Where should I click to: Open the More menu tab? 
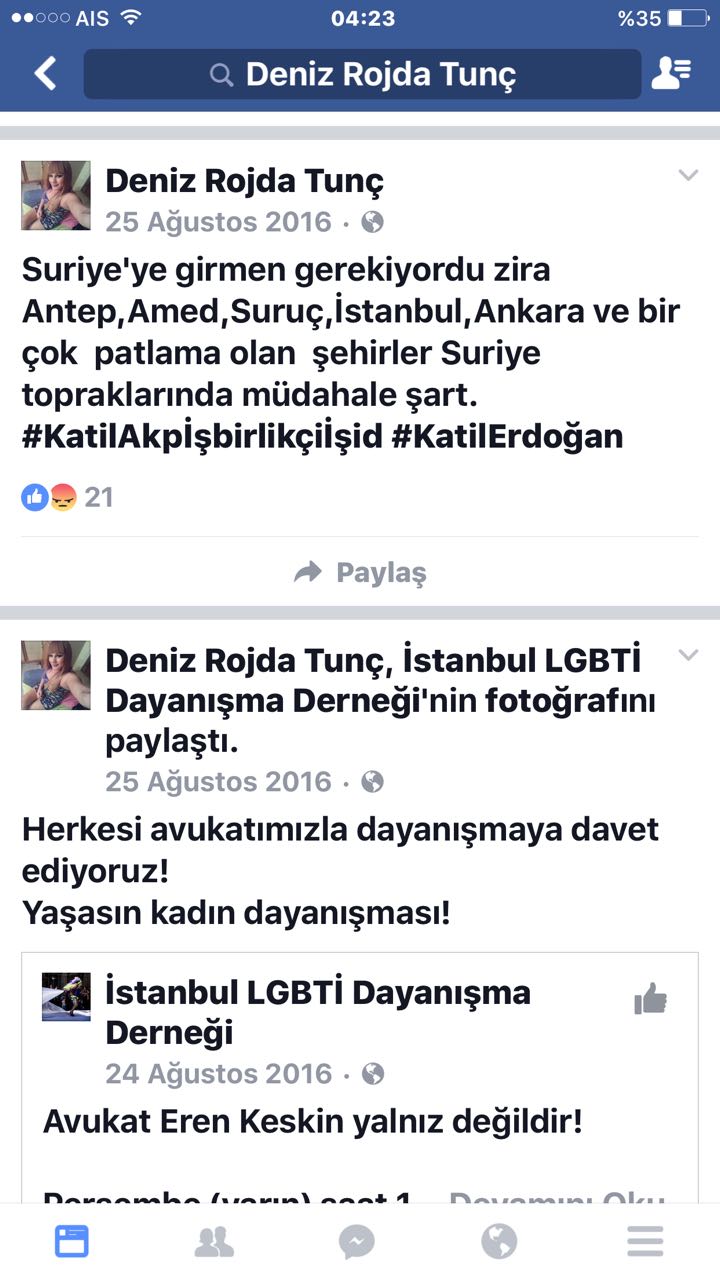(x=645, y=1242)
